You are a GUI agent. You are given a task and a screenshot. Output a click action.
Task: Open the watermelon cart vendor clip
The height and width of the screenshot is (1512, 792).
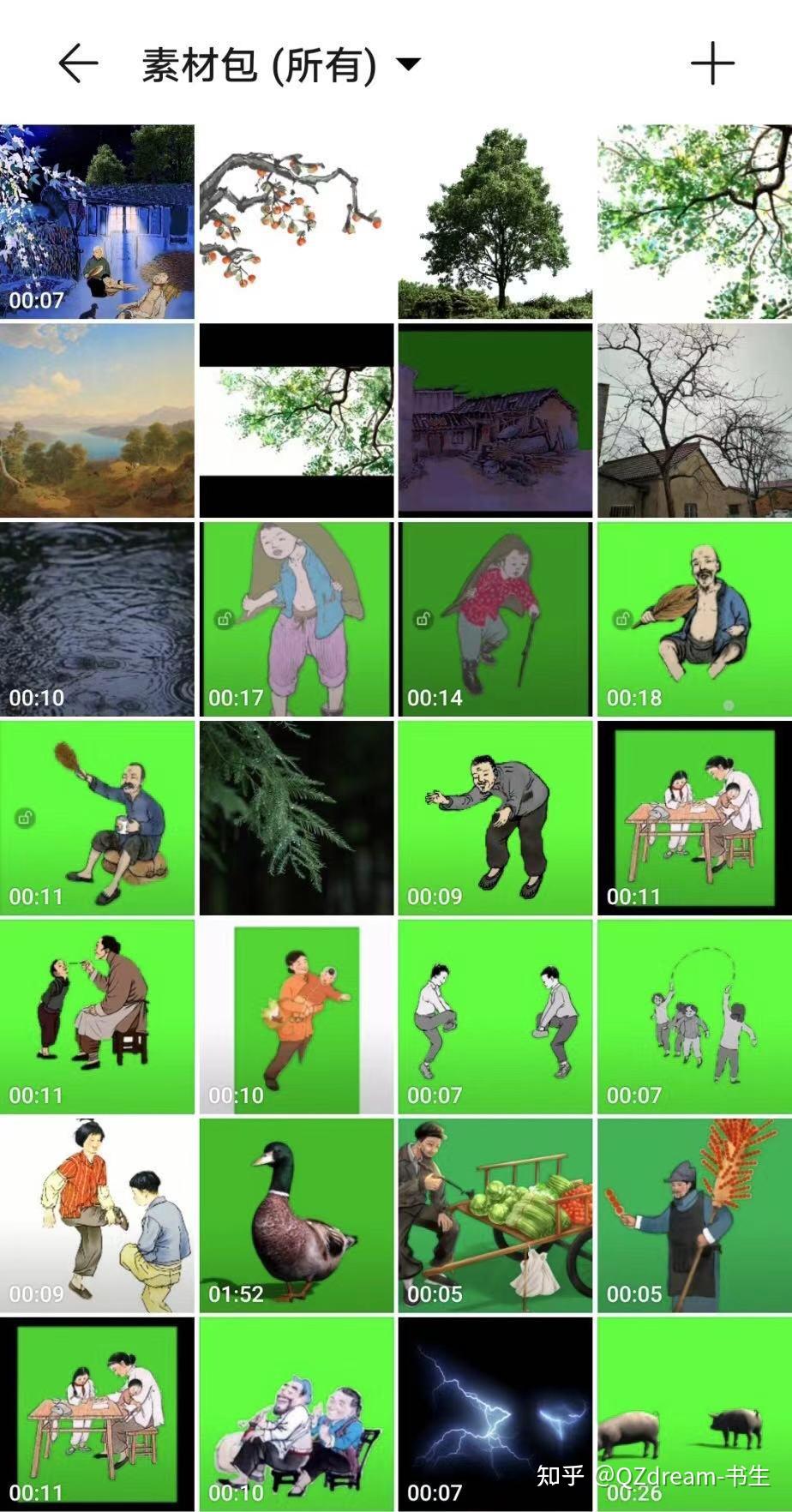(495, 1215)
